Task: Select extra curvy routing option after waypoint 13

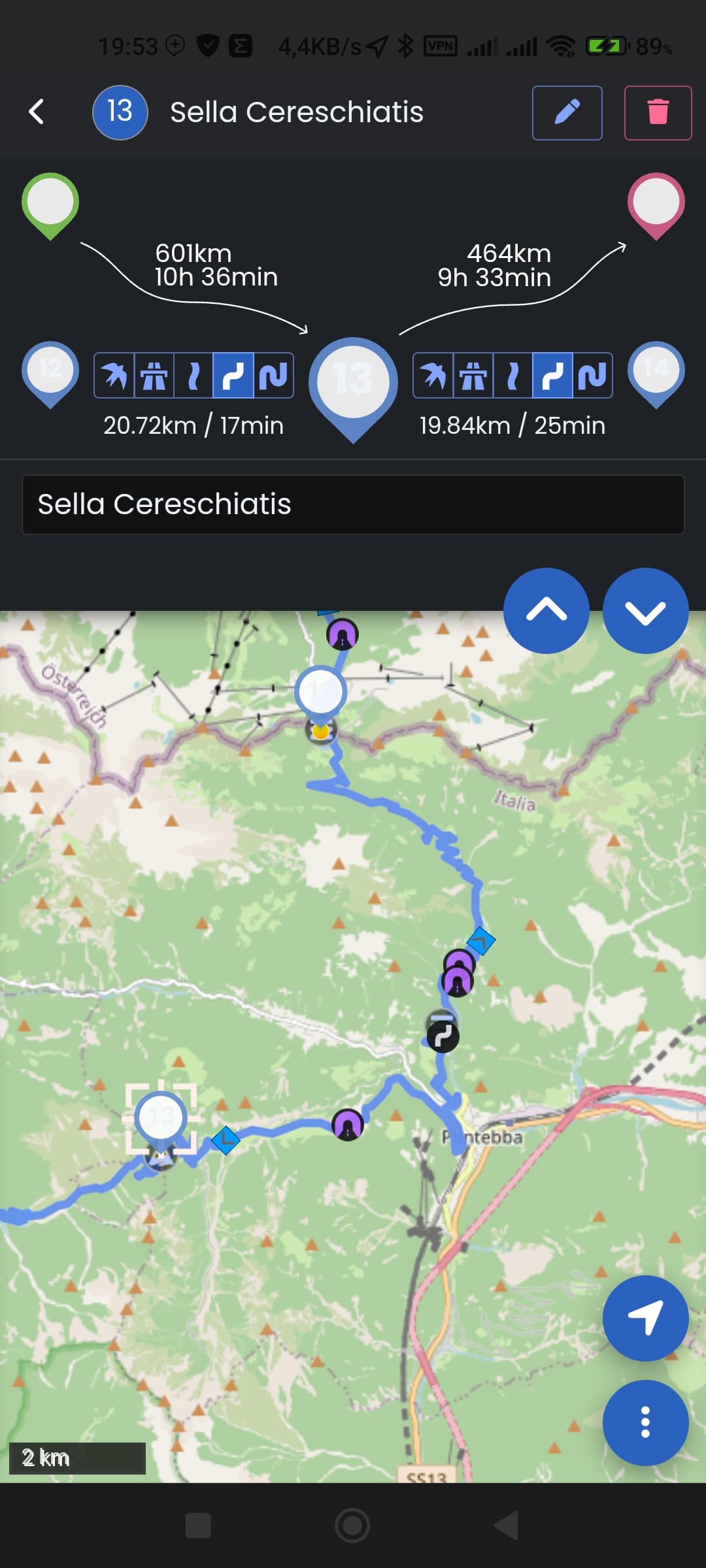Action: pos(592,376)
